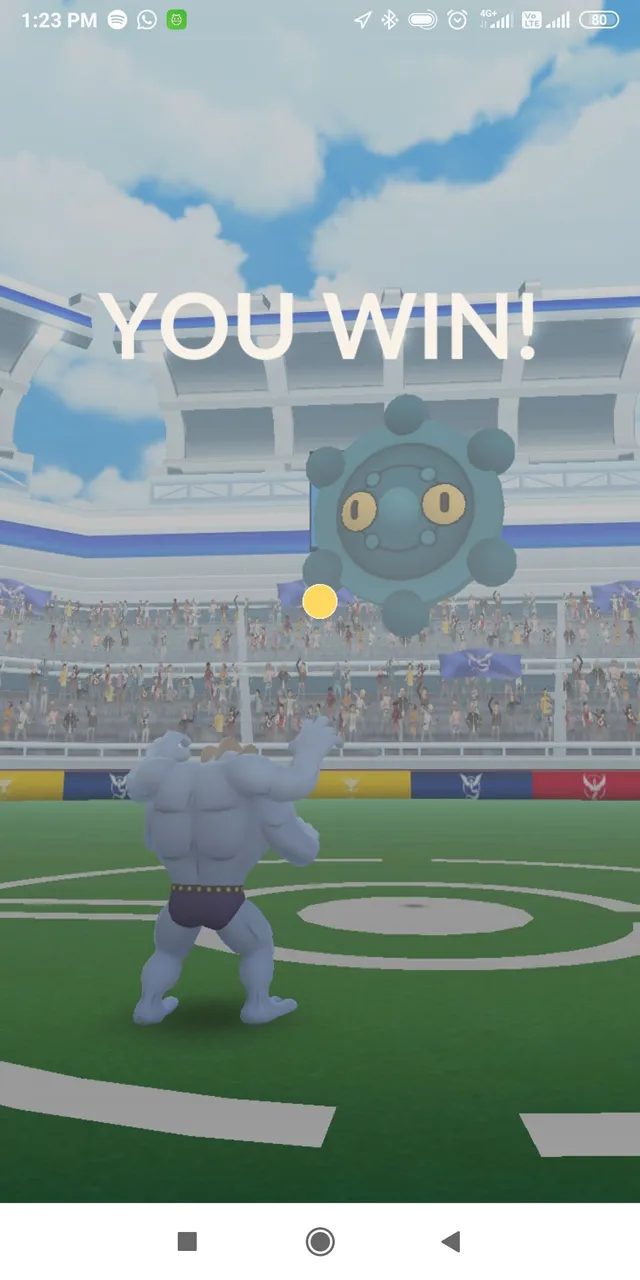
Task: Go back using the system back button
Action: [451, 1241]
